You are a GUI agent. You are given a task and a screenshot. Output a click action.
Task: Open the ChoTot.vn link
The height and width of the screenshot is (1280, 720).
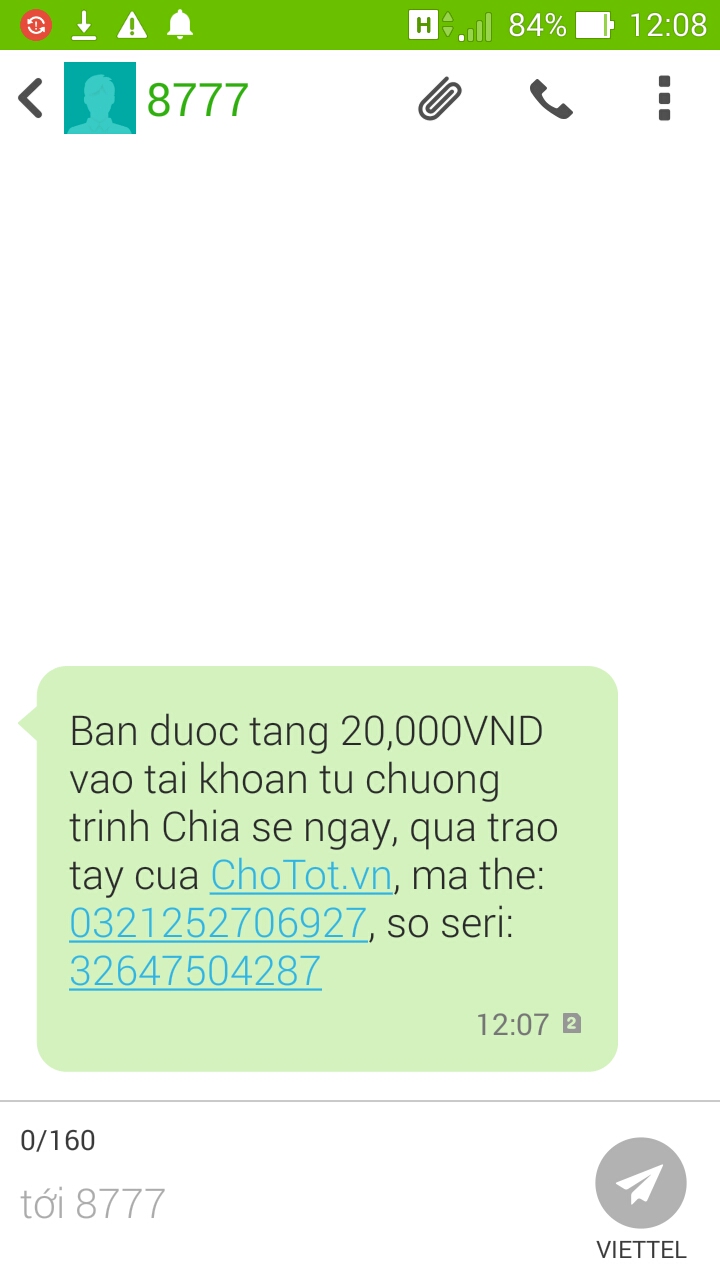(x=301, y=874)
